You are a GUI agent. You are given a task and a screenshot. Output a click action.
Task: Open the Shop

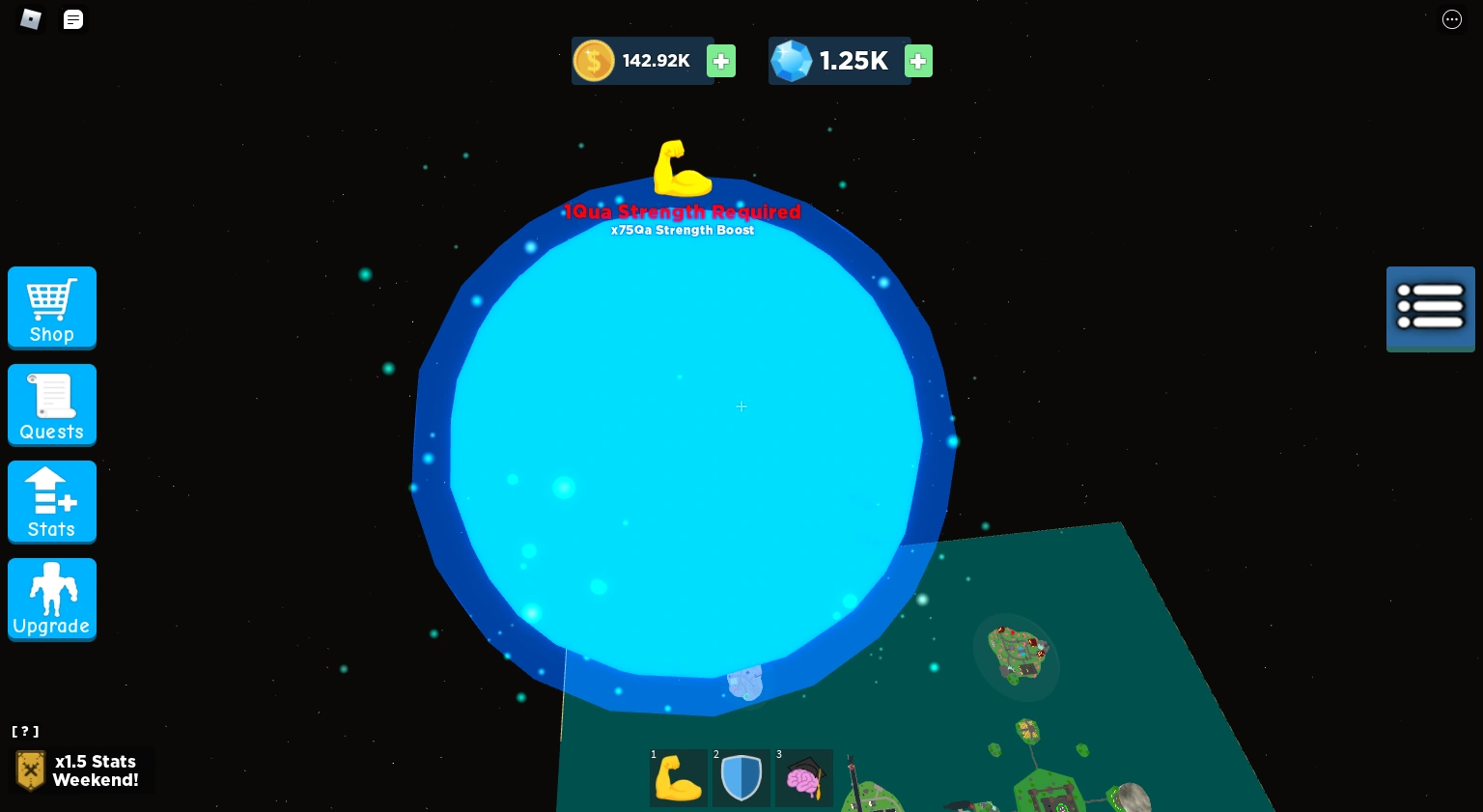click(52, 307)
